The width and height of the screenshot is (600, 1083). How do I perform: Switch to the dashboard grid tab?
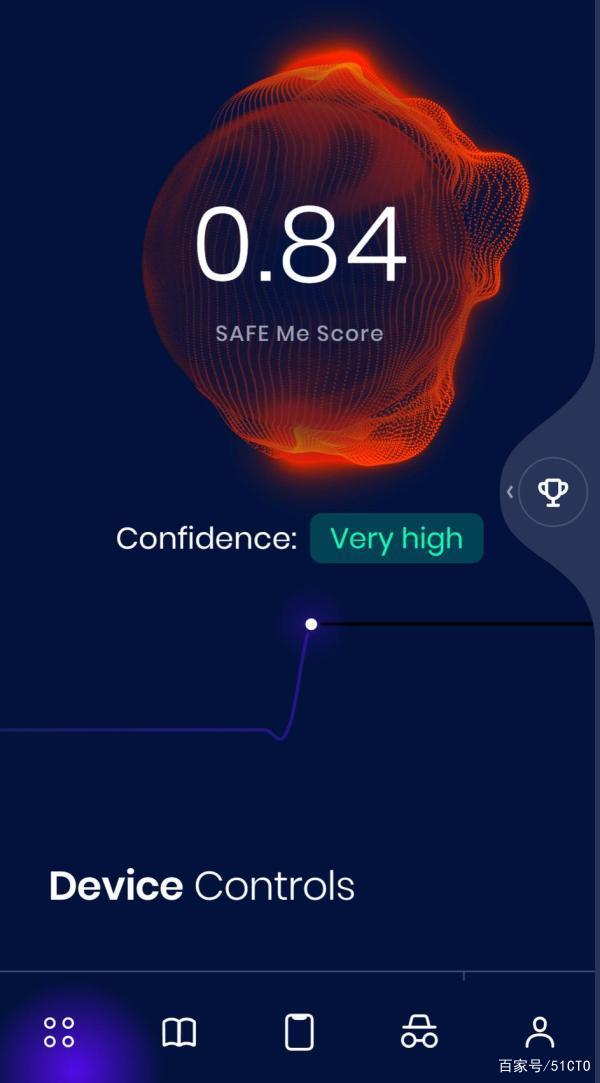coord(59,1032)
